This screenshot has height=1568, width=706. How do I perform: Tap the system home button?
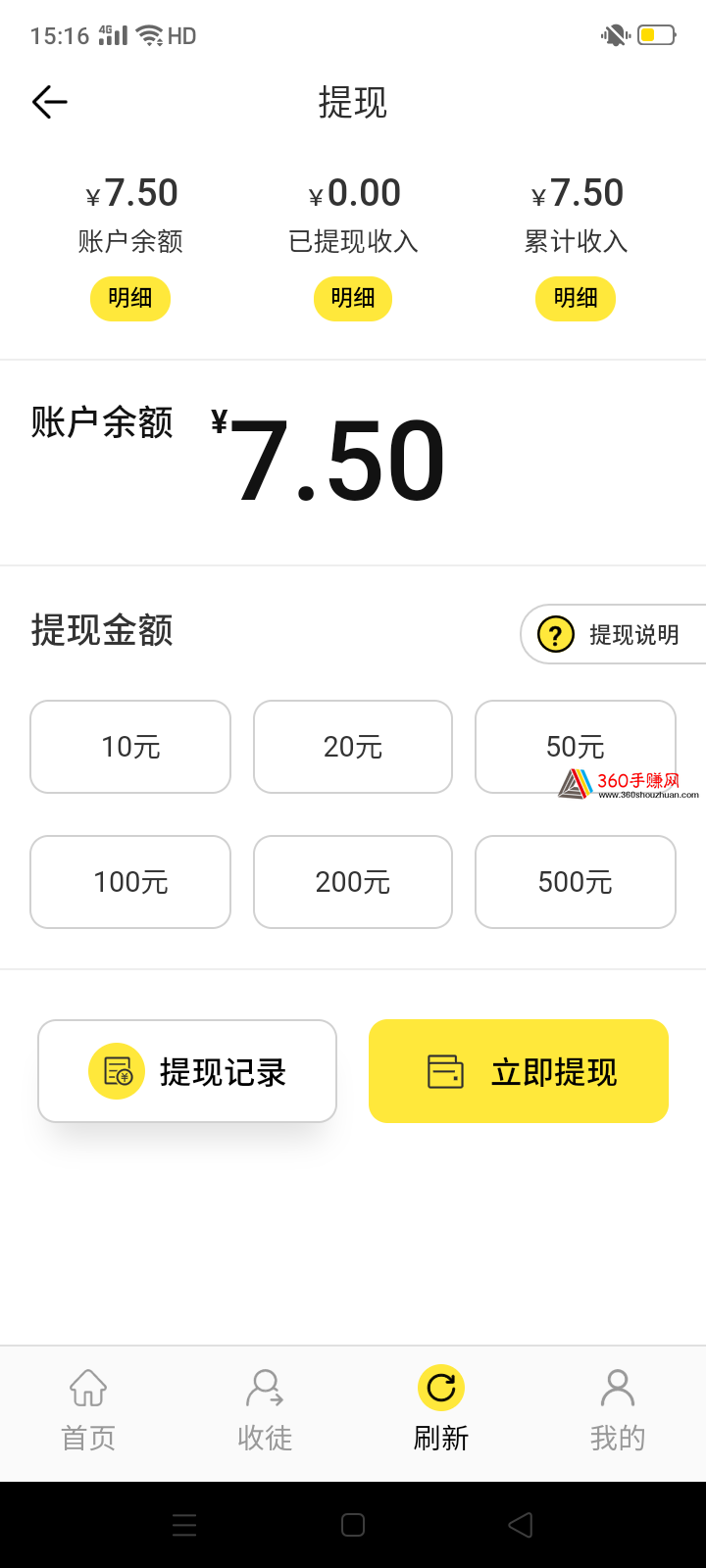coord(353,1525)
